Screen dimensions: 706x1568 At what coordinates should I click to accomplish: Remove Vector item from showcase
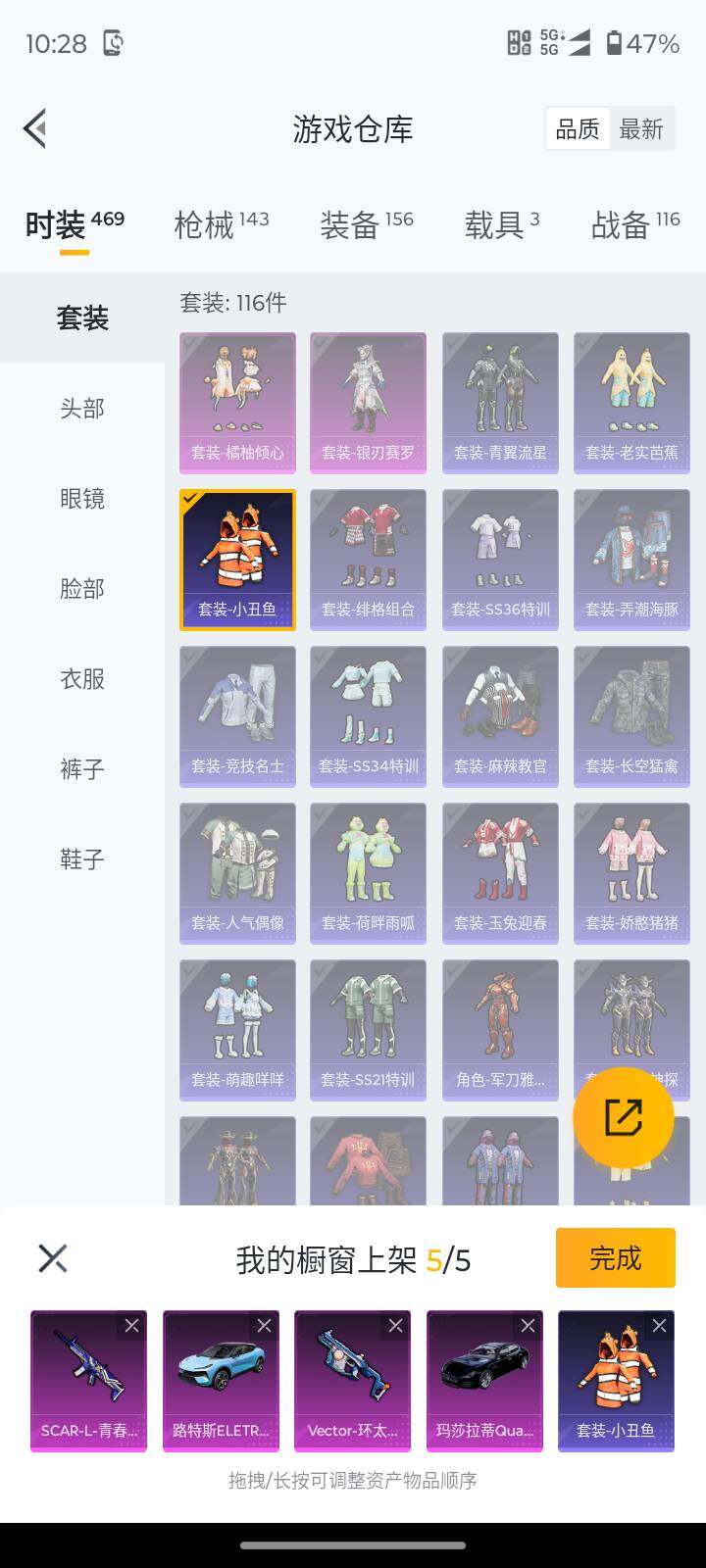click(395, 1326)
